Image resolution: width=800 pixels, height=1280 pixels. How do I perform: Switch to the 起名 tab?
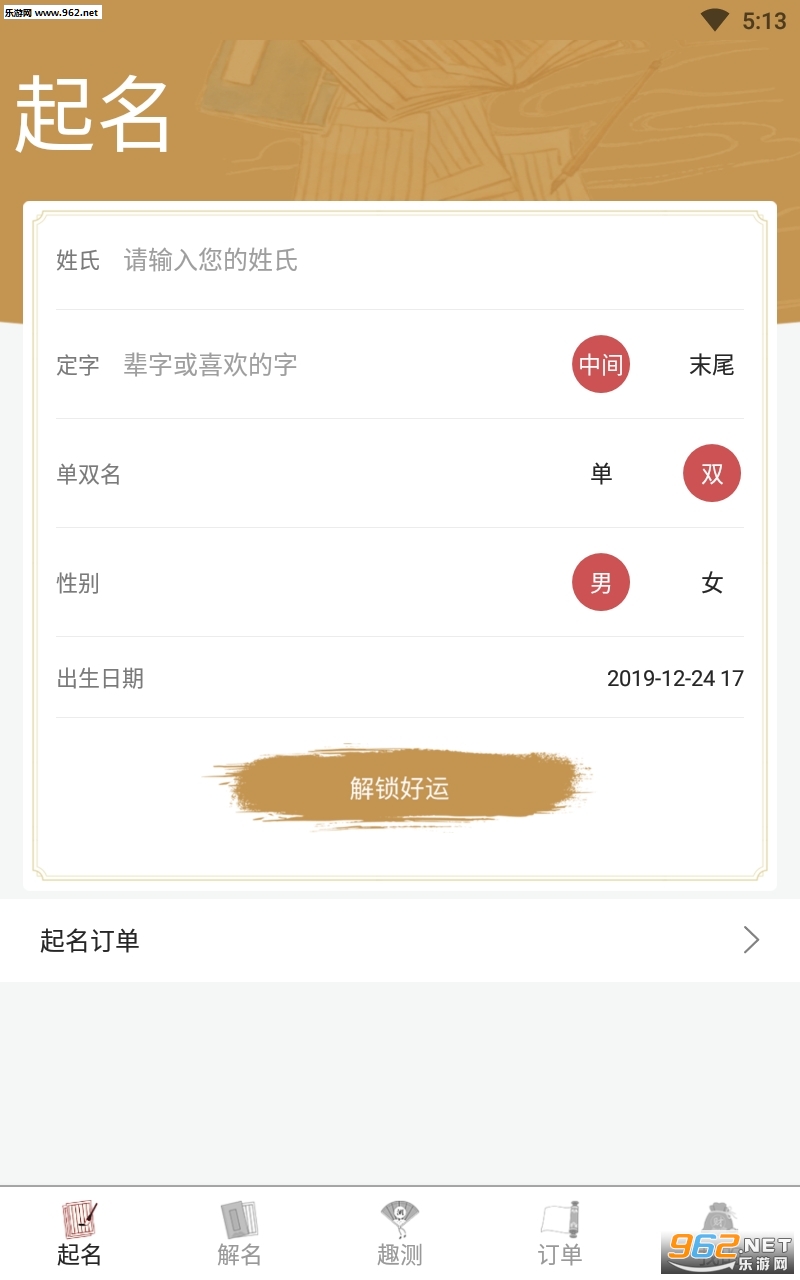click(80, 1234)
